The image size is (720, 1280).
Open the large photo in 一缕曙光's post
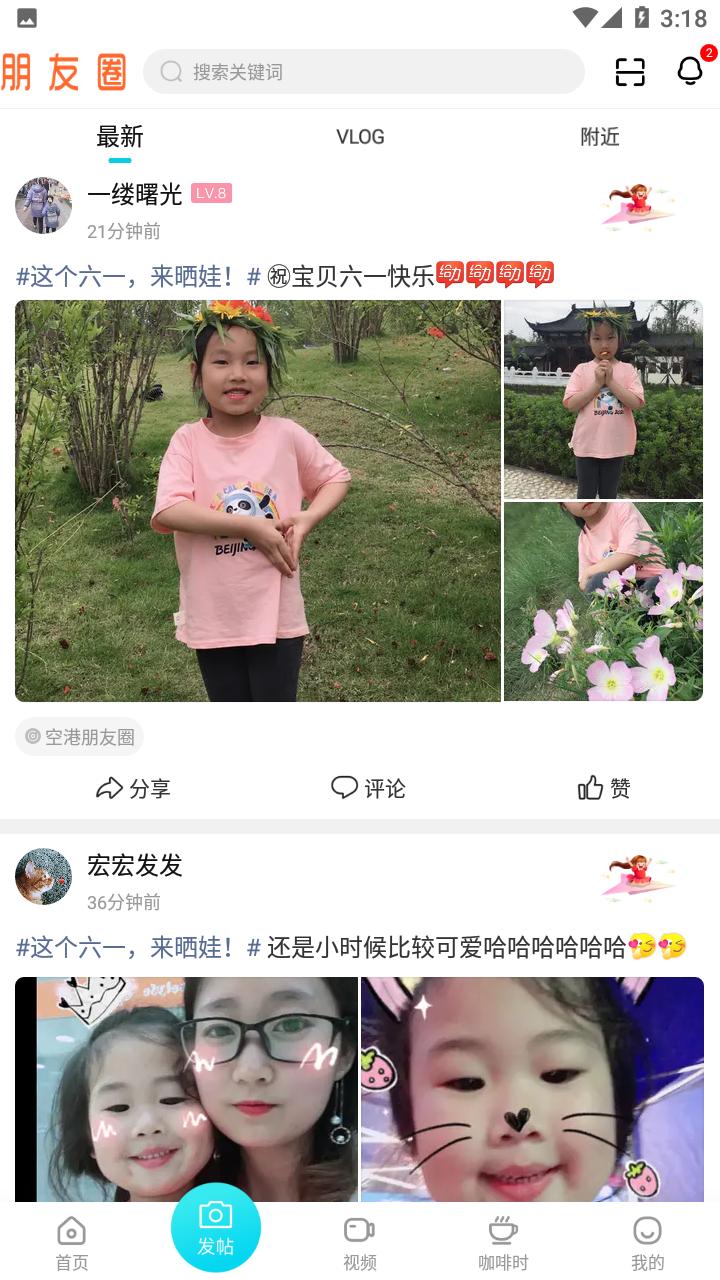coord(258,500)
